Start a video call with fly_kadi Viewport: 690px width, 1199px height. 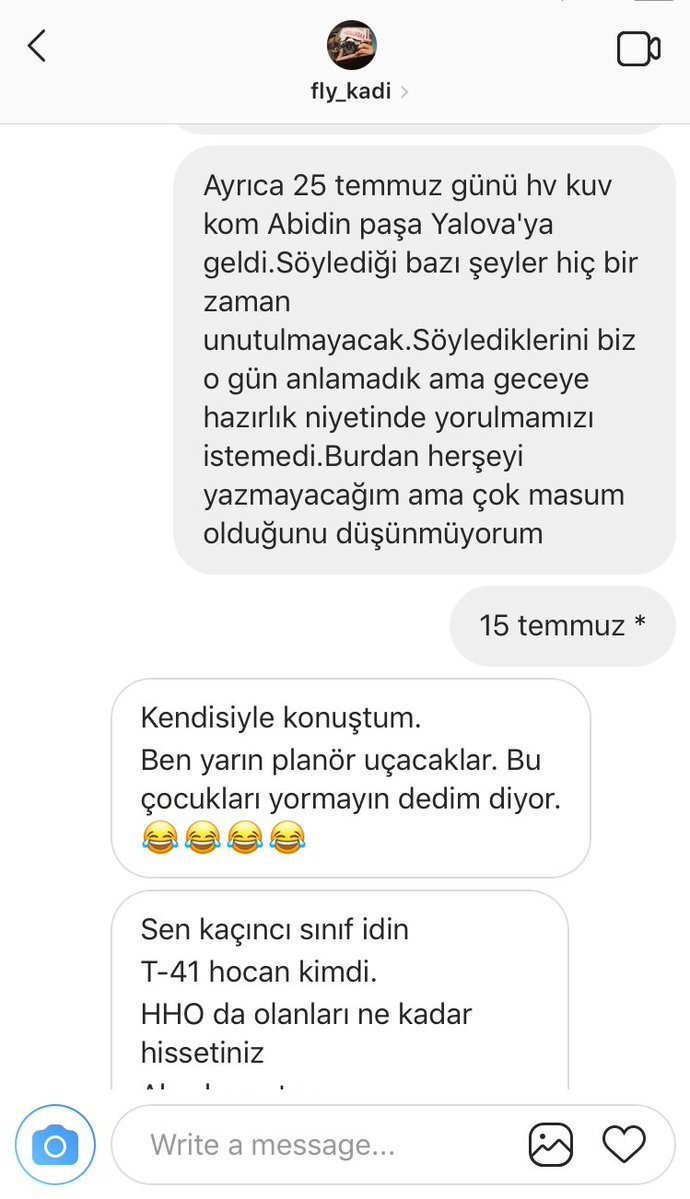click(x=637, y=49)
